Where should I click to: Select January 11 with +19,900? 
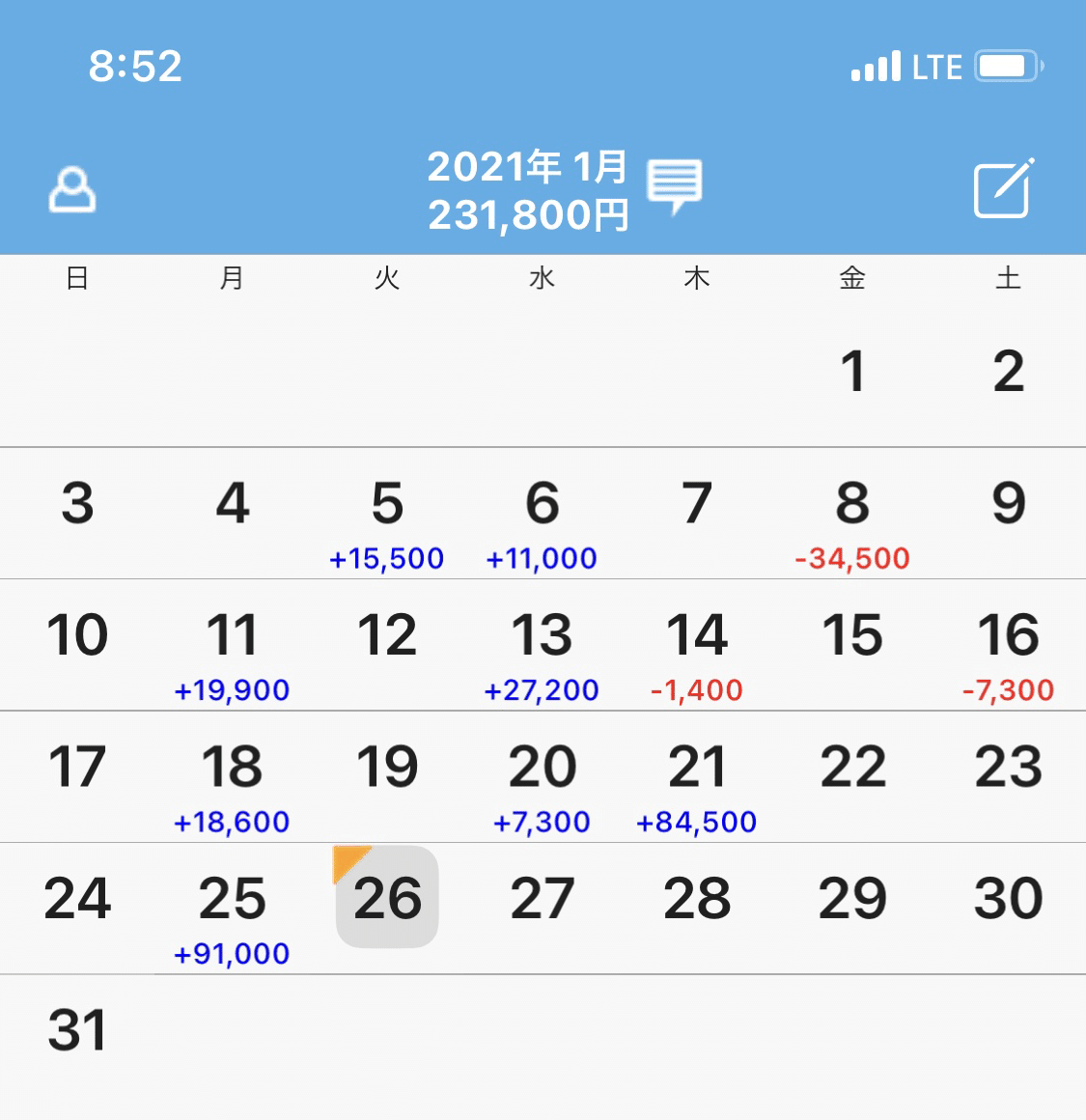click(x=232, y=653)
